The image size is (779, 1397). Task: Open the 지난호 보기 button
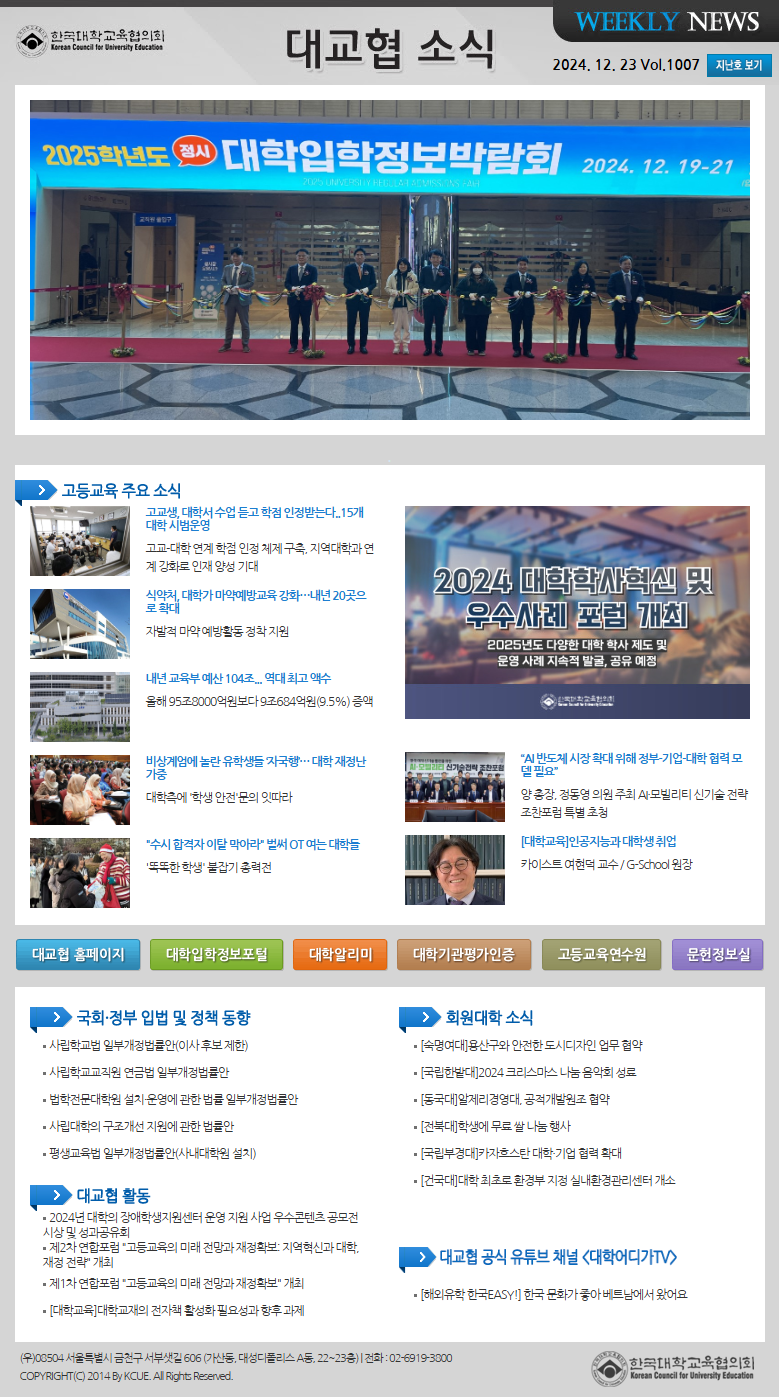[x=740, y=66]
